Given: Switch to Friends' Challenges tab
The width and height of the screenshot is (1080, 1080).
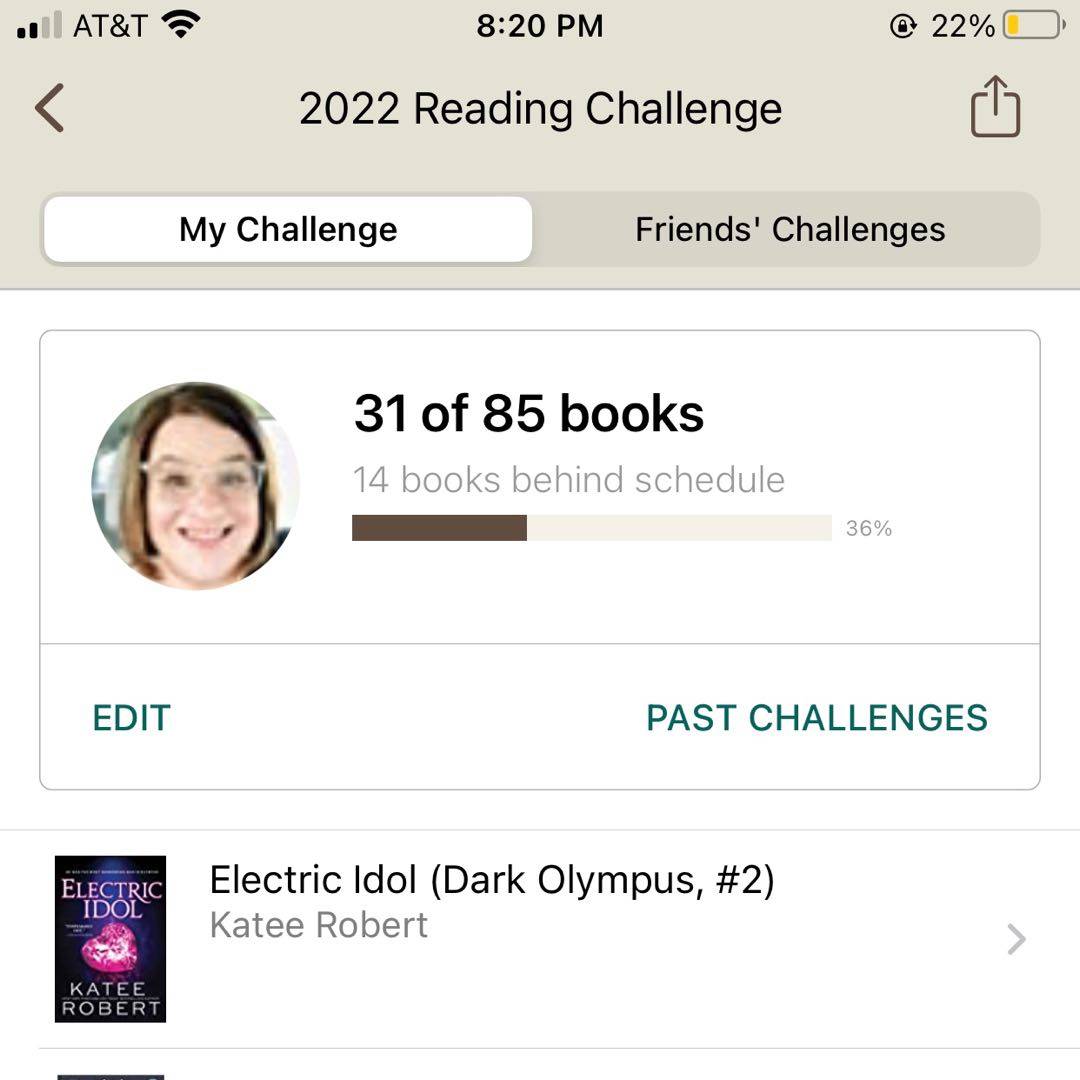Looking at the screenshot, I should pos(789,230).
